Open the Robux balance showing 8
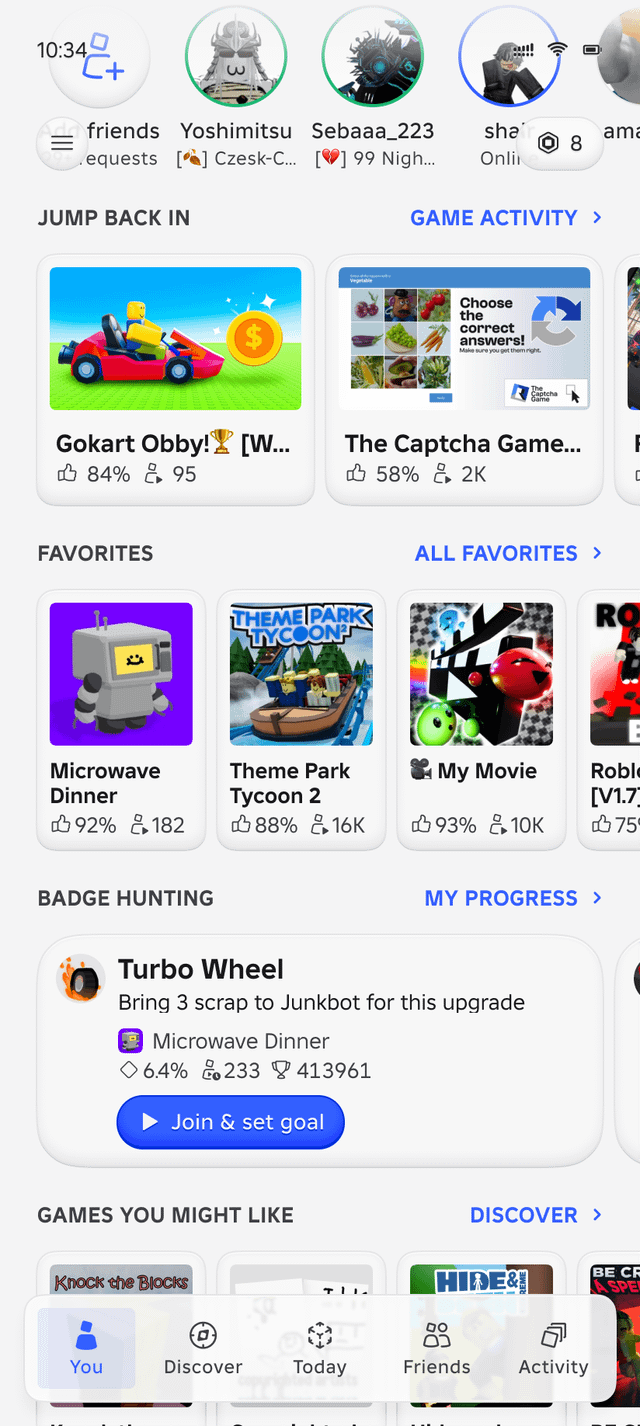Image resolution: width=640 pixels, height=1426 pixels. (561, 144)
